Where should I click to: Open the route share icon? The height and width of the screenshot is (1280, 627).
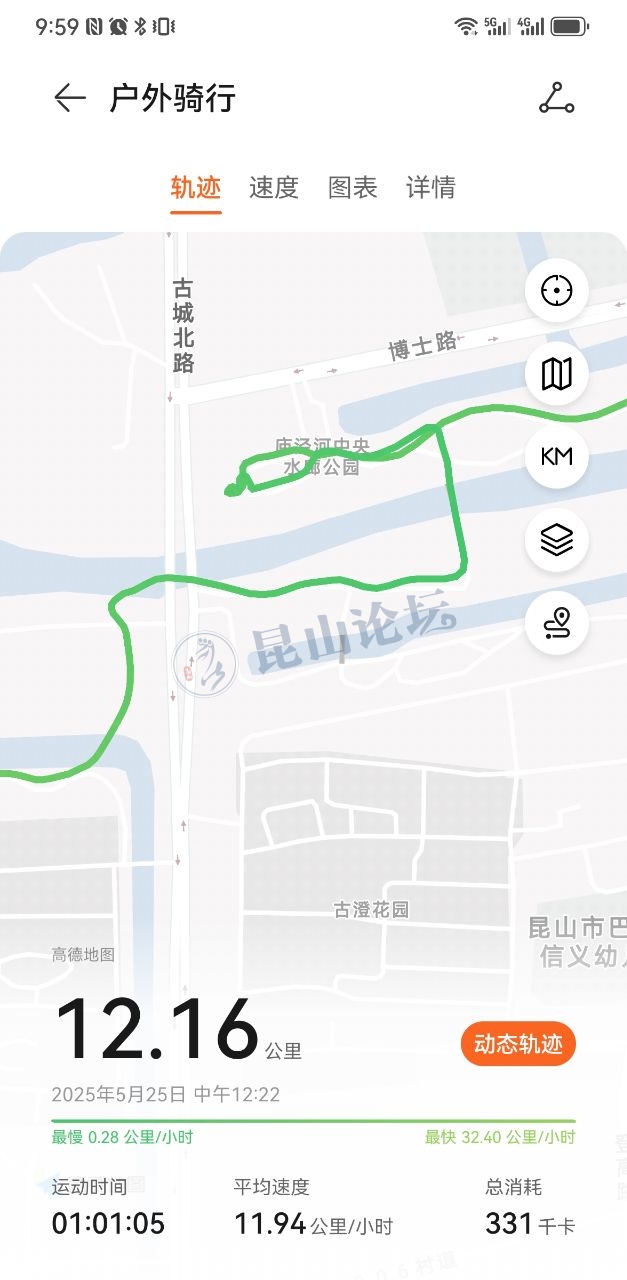click(556, 98)
